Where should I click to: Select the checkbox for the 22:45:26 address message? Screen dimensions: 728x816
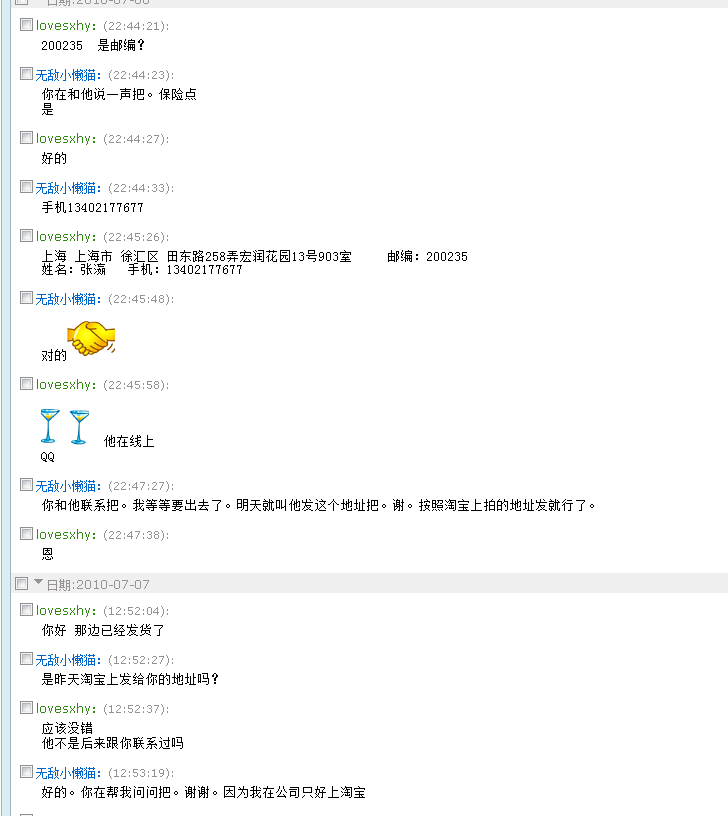tap(25, 235)
